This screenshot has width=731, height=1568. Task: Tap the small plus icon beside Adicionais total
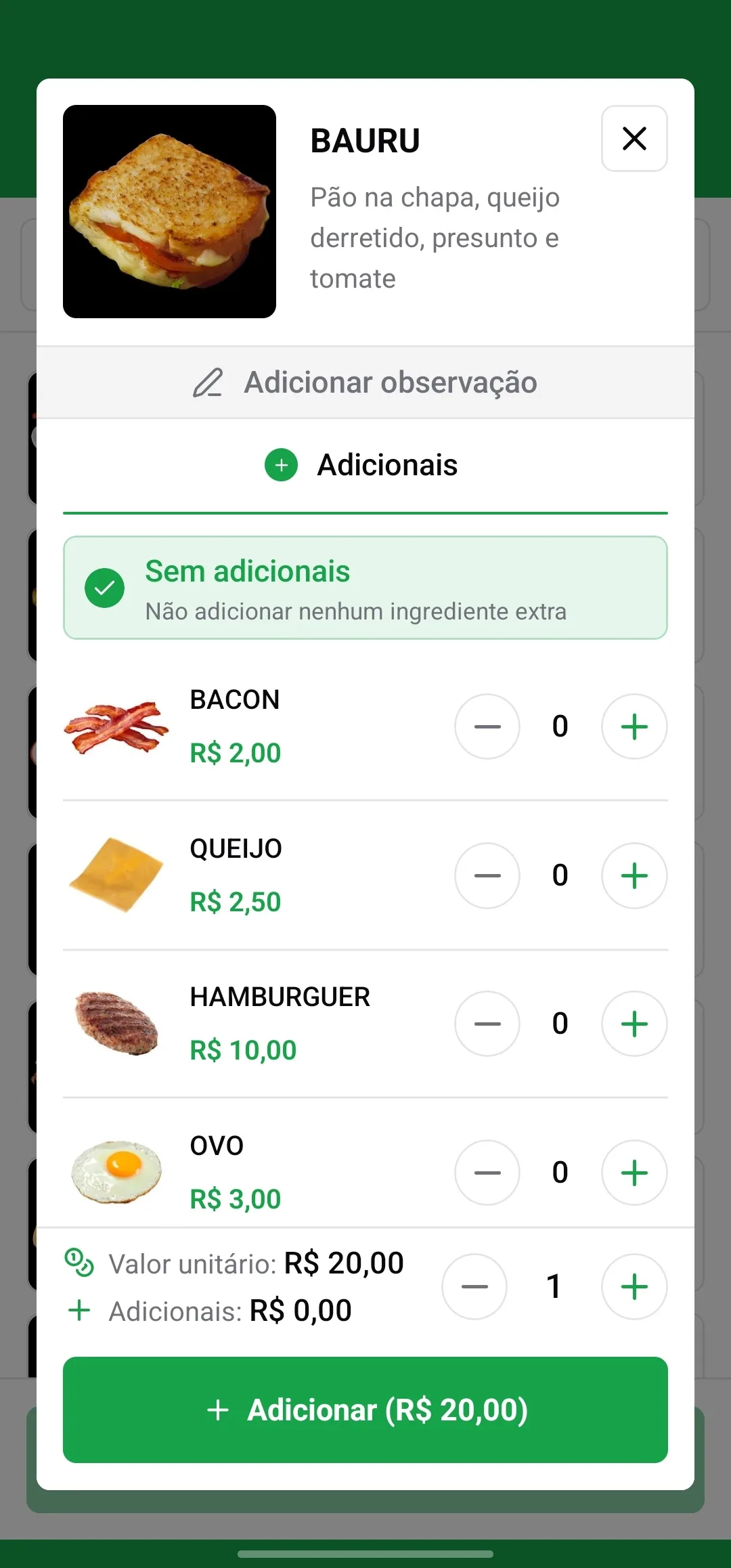(x=79, y=1309)
